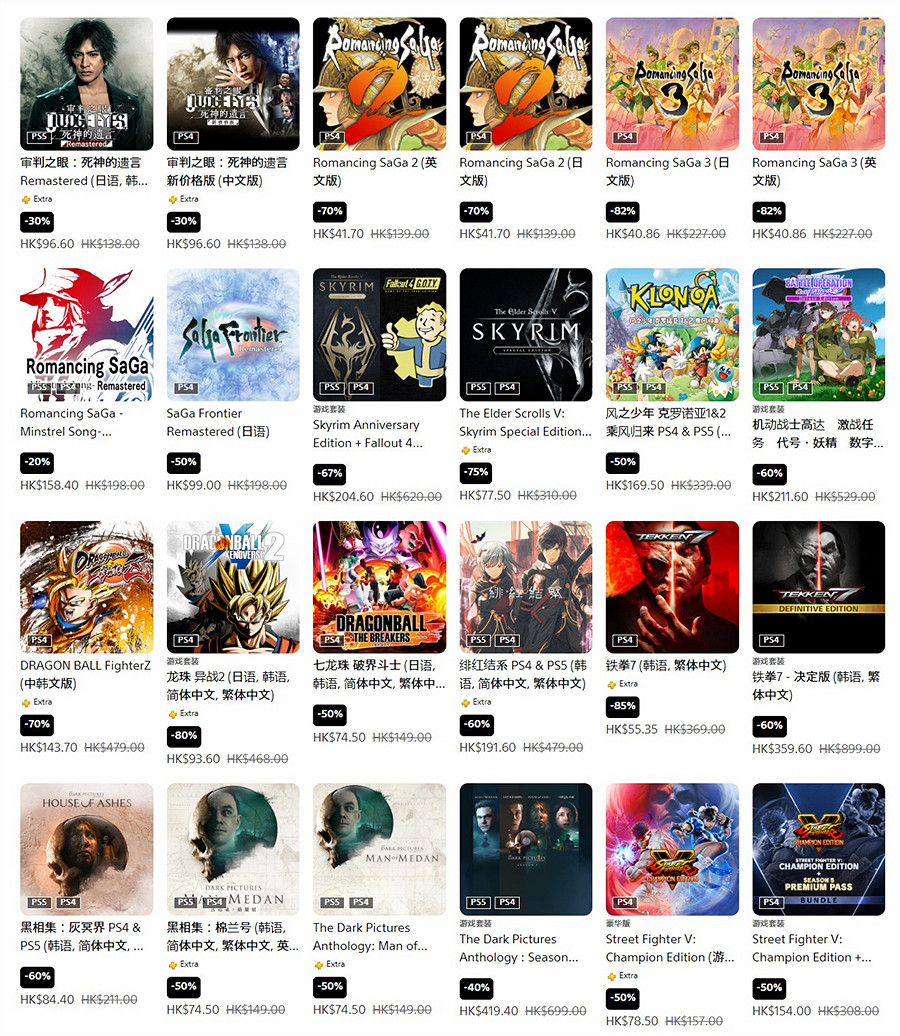Image resolution: width=900 pixels, height=1036 pixels.
Task: Open 黑相集:棉兰号 game card
Action: (x=232, y=848)
